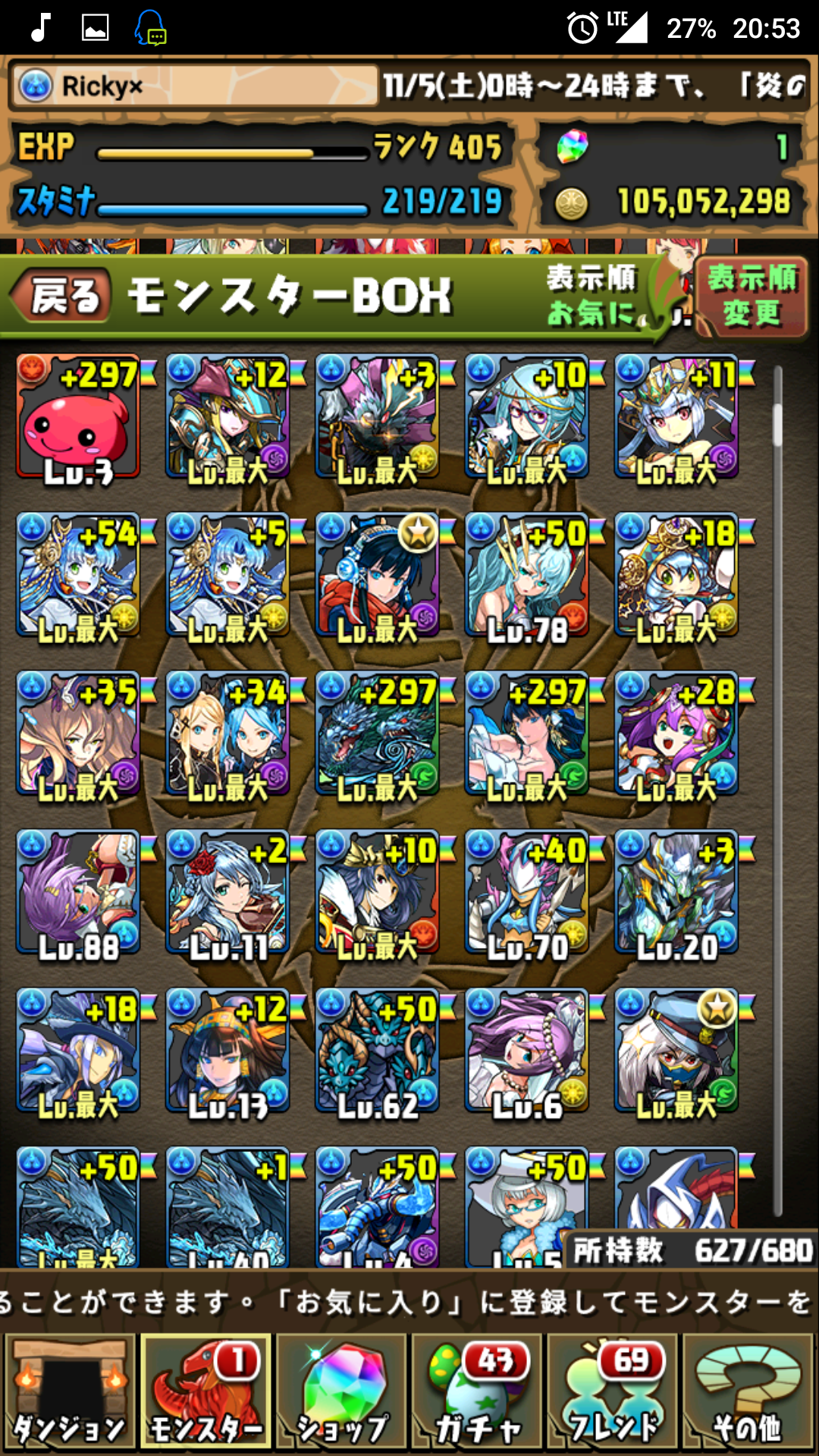Image resolution: width=819 pixels, height=1456 pixels.
Task: Go to the フレンド tab
Action: pos(613,1392)
